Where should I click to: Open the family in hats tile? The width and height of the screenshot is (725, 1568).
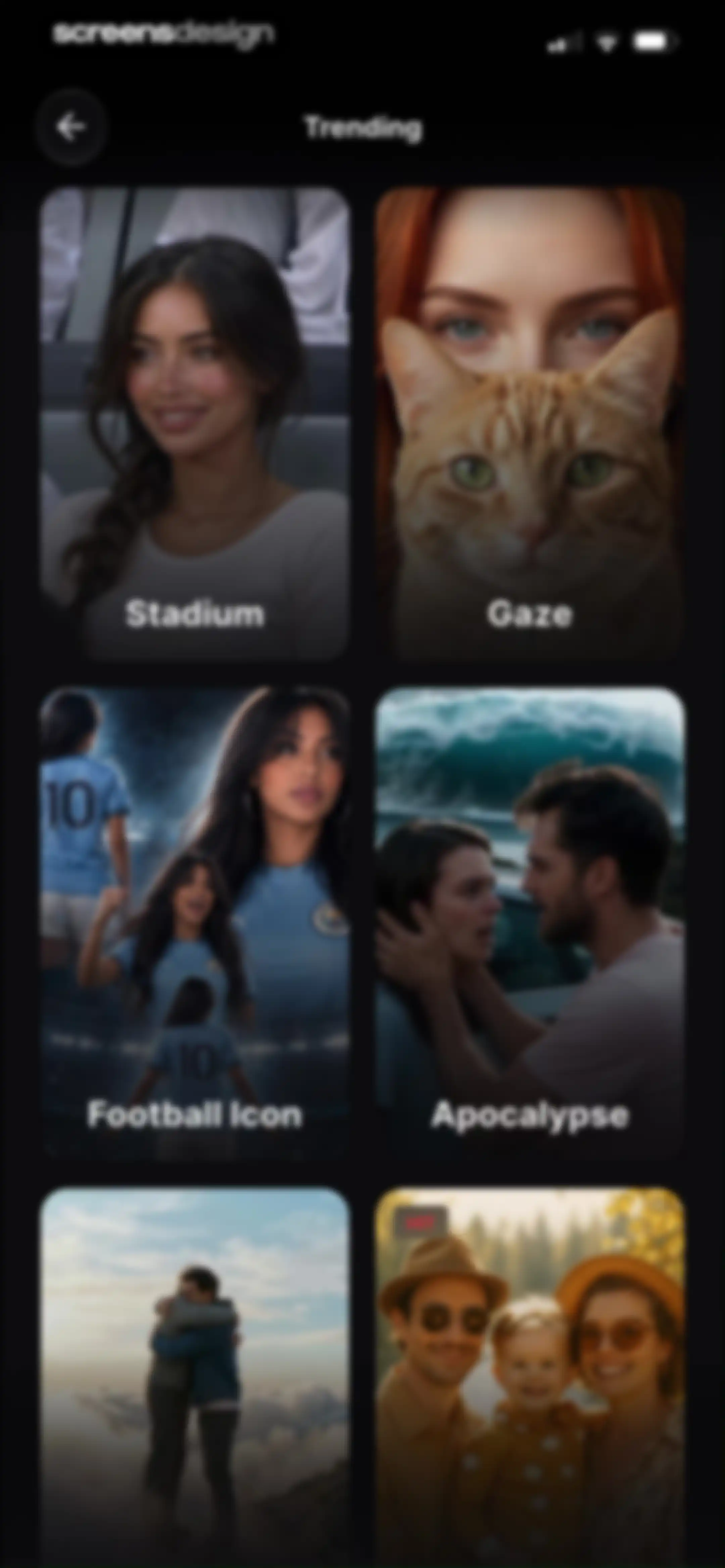coord(530,1377)
